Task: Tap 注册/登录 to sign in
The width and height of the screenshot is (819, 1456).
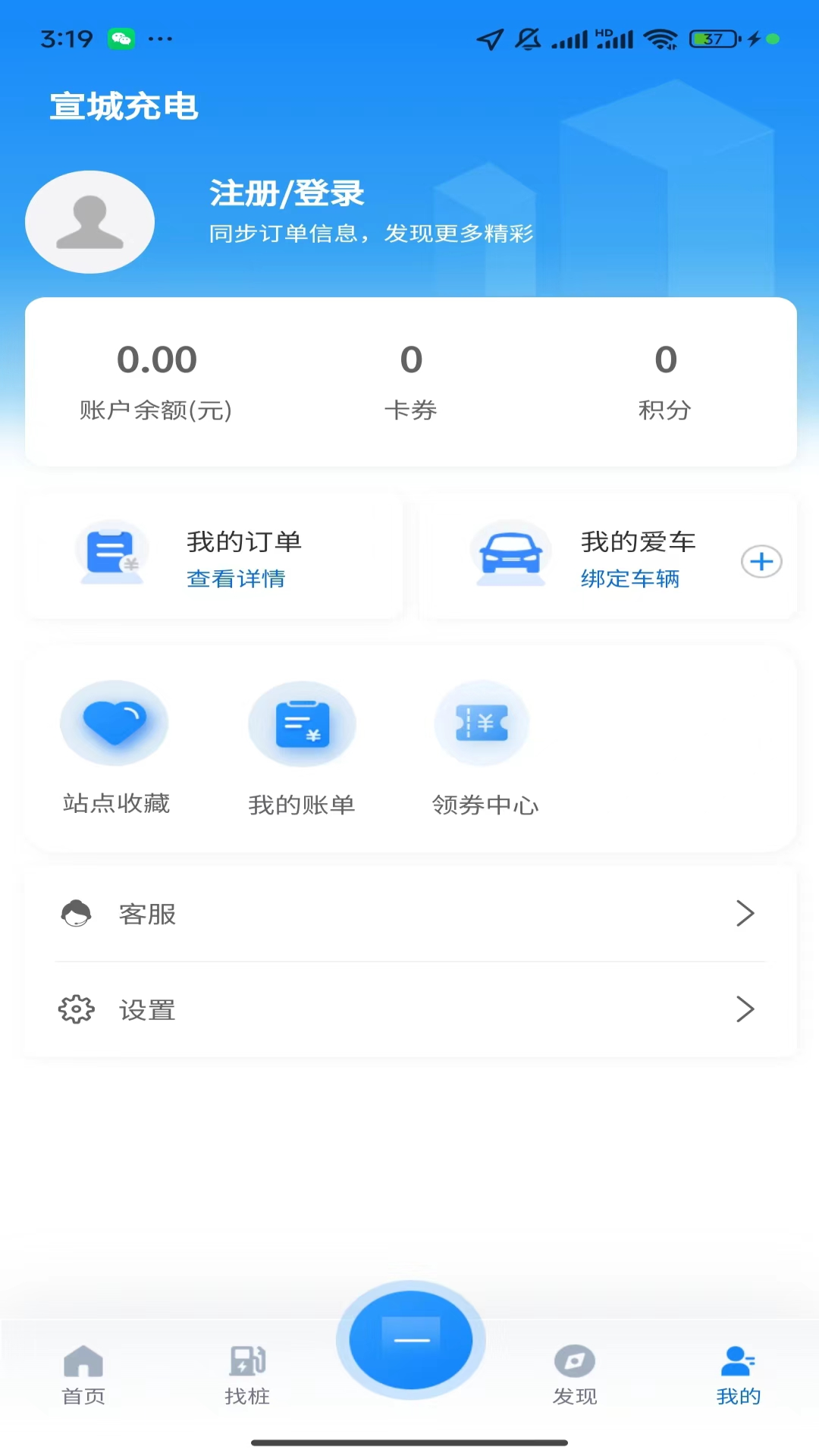Action: [286, 193]
